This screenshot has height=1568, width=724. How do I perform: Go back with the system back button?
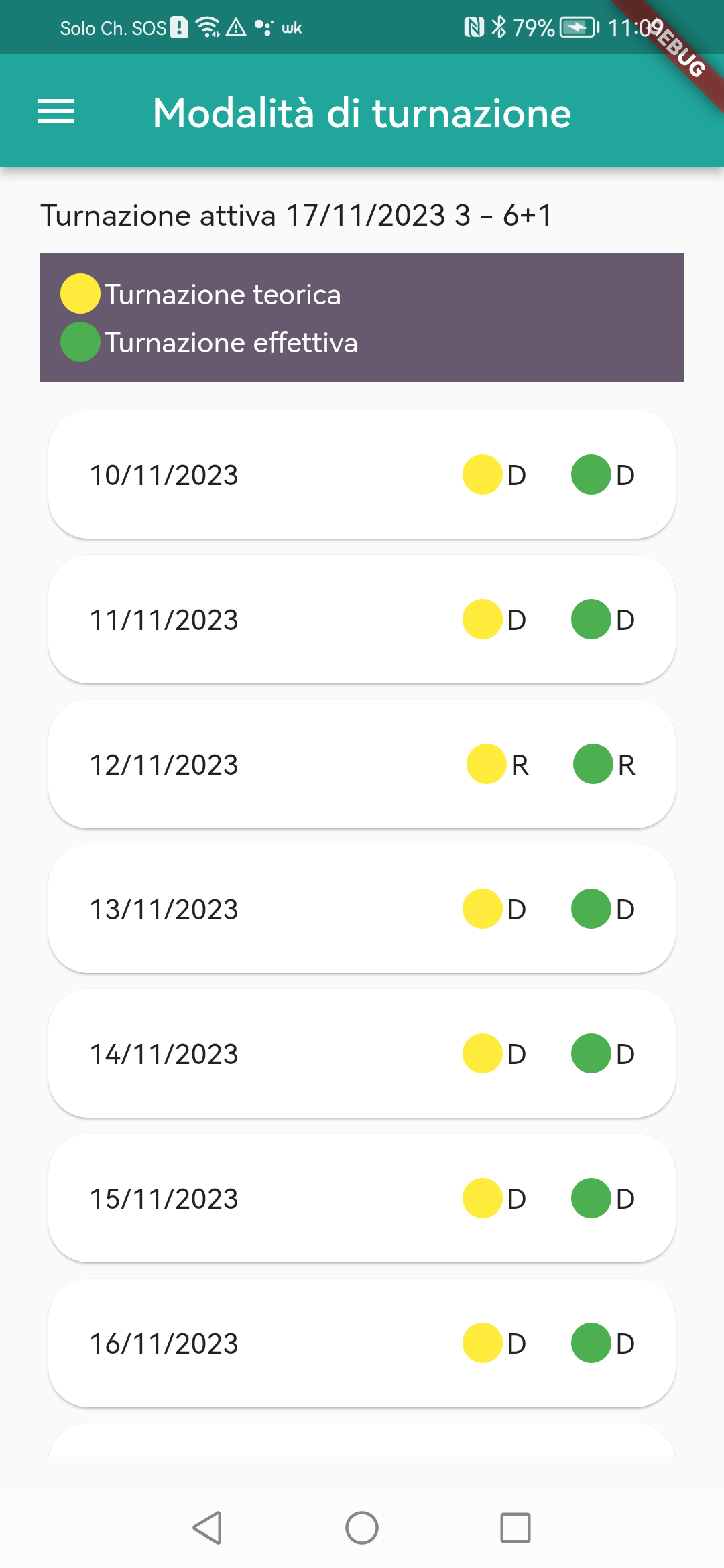click(x=208, y=1528)
